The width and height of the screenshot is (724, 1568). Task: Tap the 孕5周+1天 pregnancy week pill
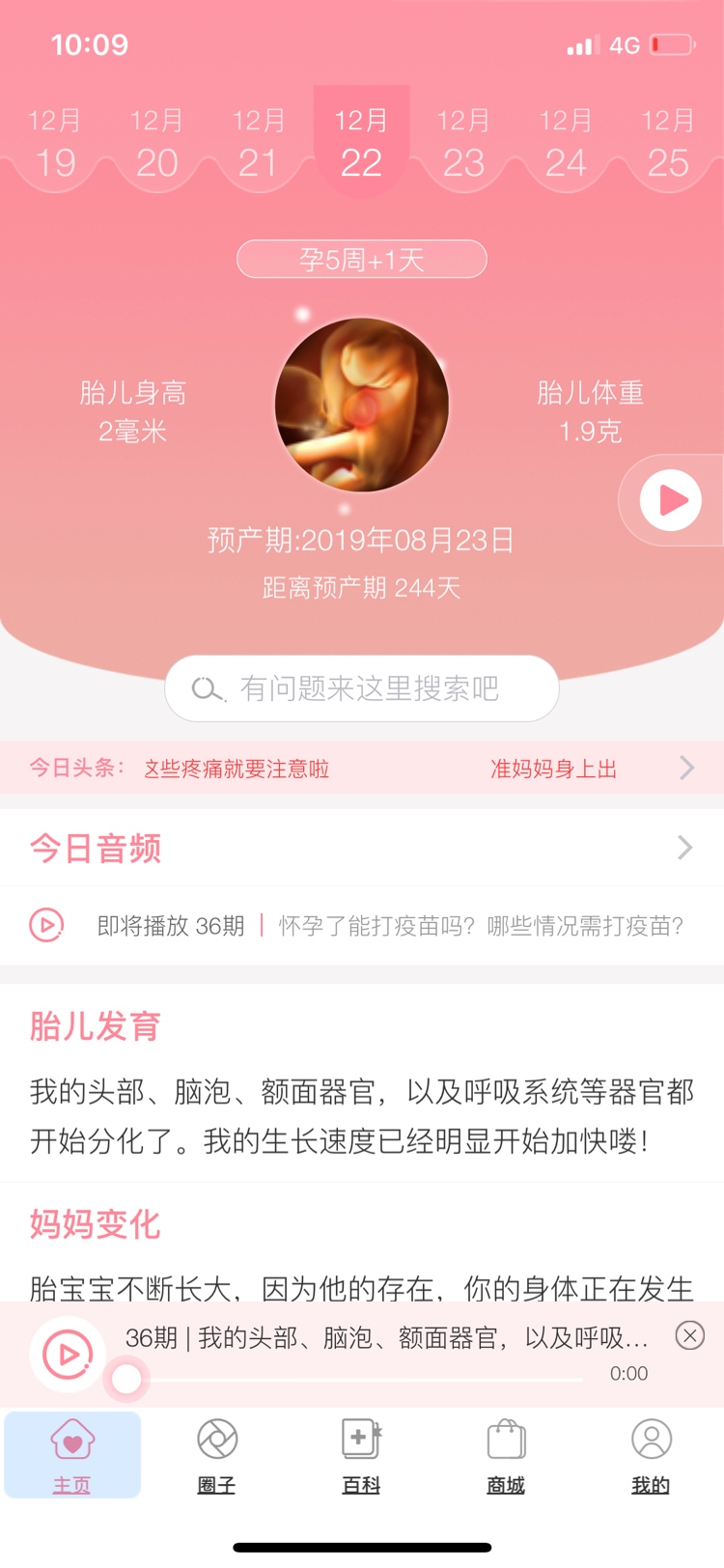(x=362, y=259)
